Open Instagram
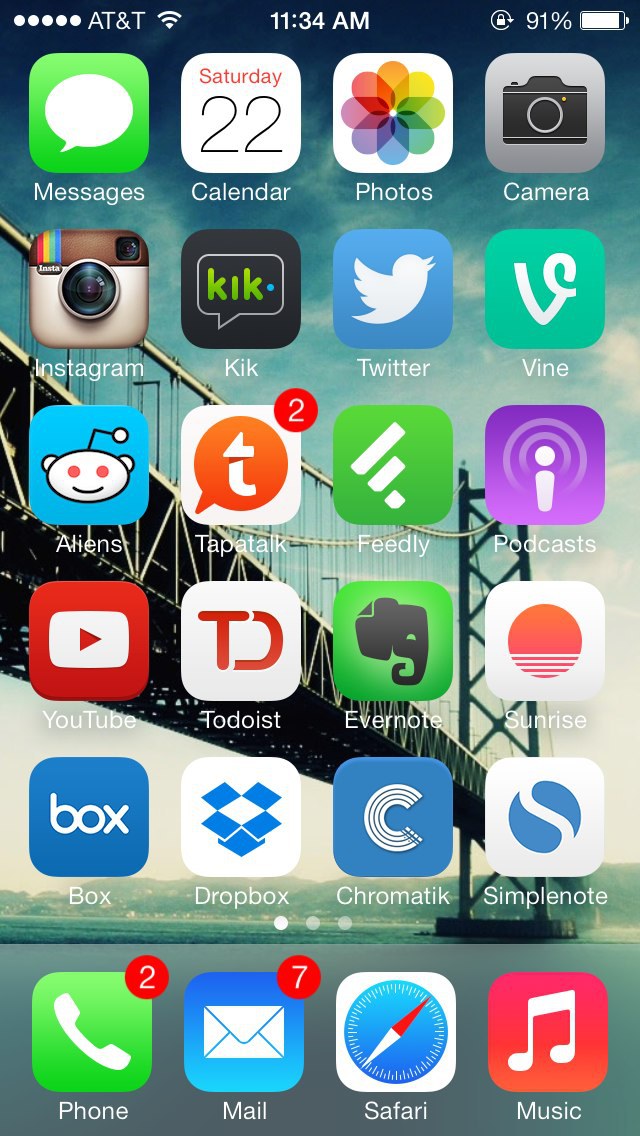The height and width of the screenshot is (1136, 640). click(89, 289)
